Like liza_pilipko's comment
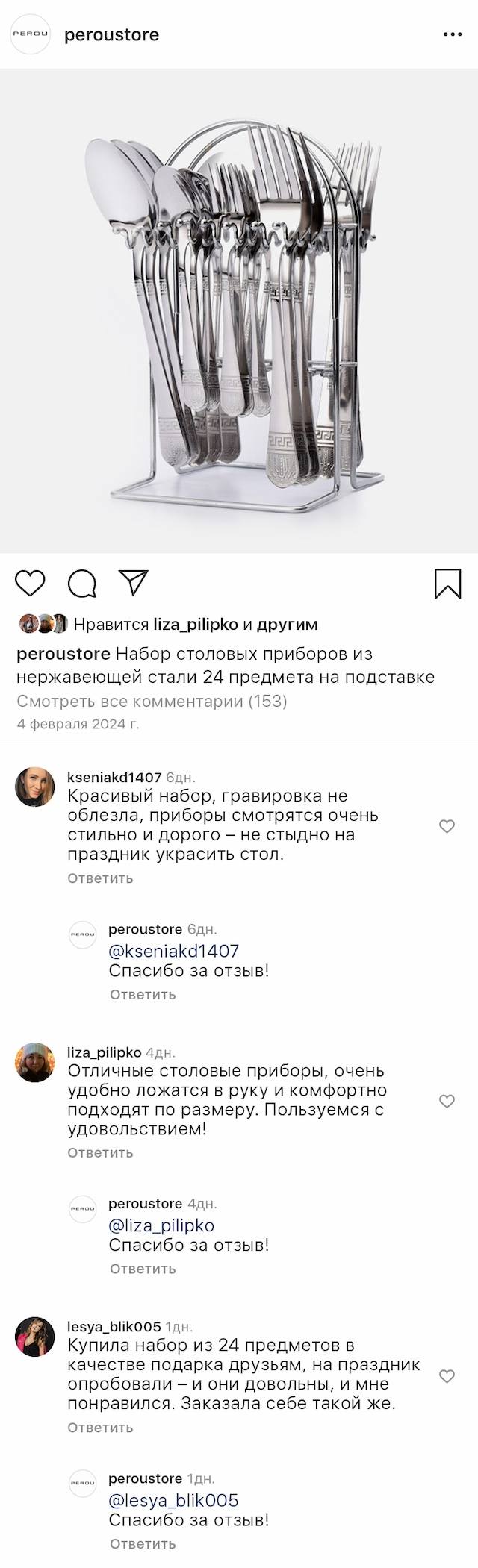 447,1101
